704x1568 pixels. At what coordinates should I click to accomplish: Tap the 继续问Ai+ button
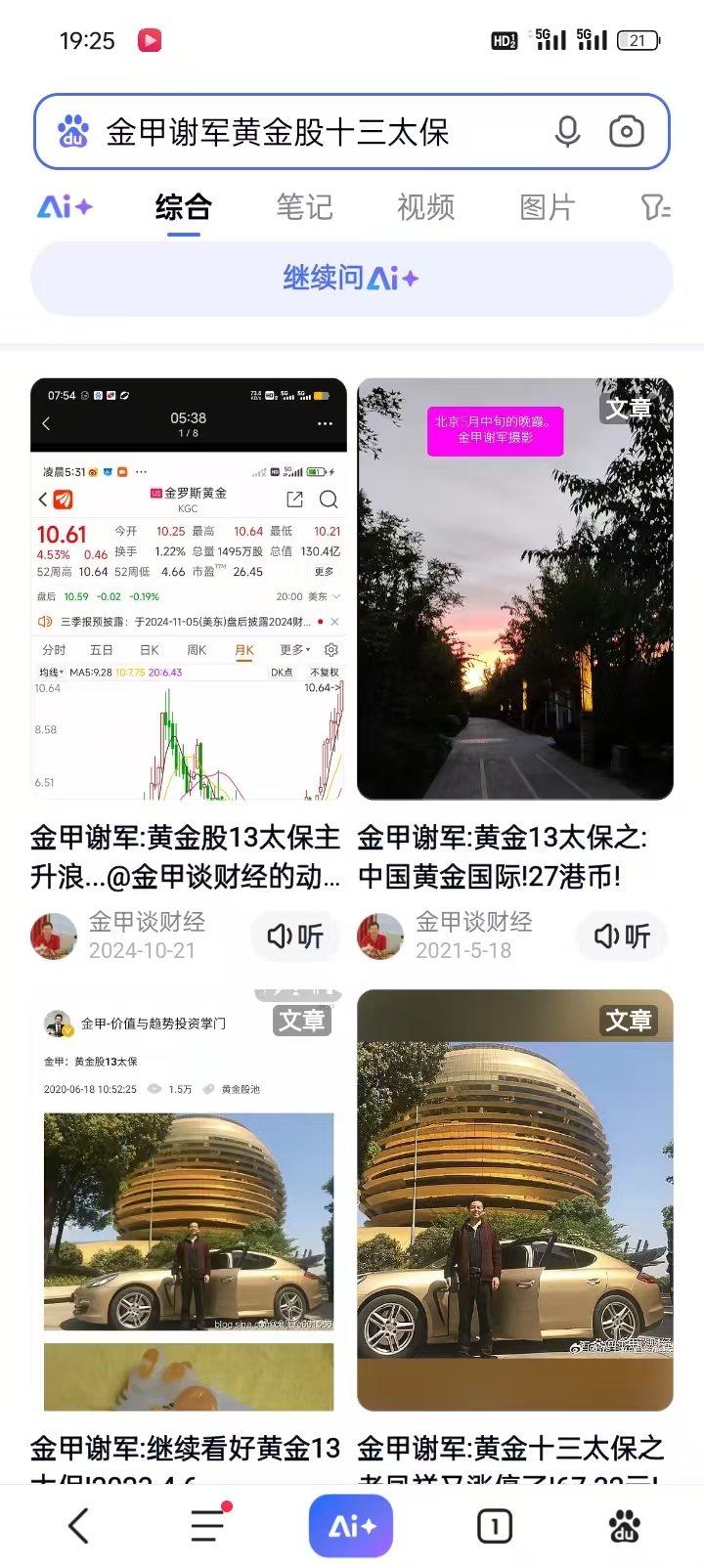click(x=352, y=279)
